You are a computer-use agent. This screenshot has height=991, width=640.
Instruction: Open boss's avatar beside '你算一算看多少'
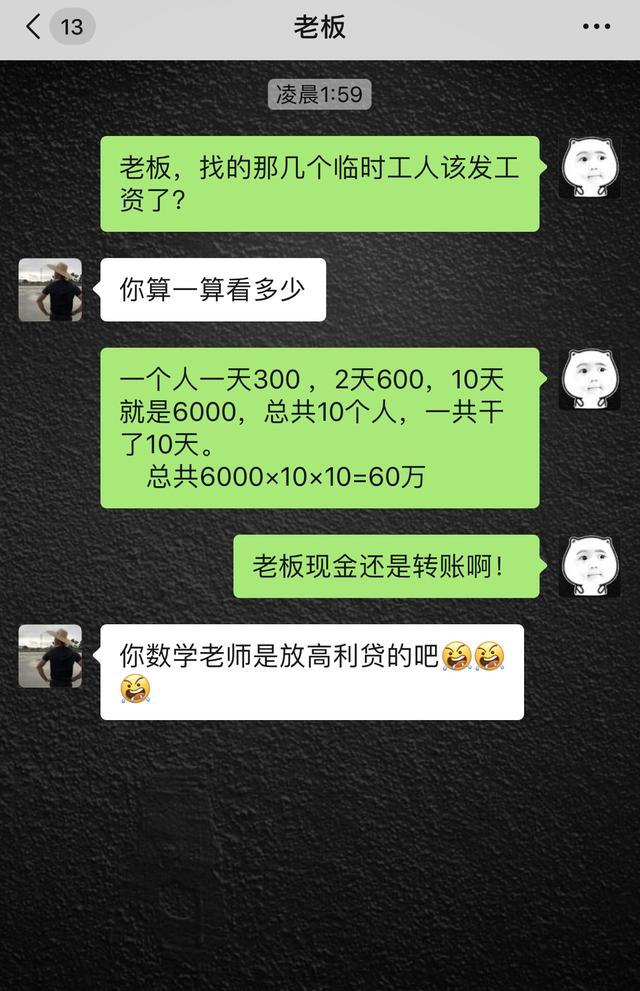click(50, 290)
